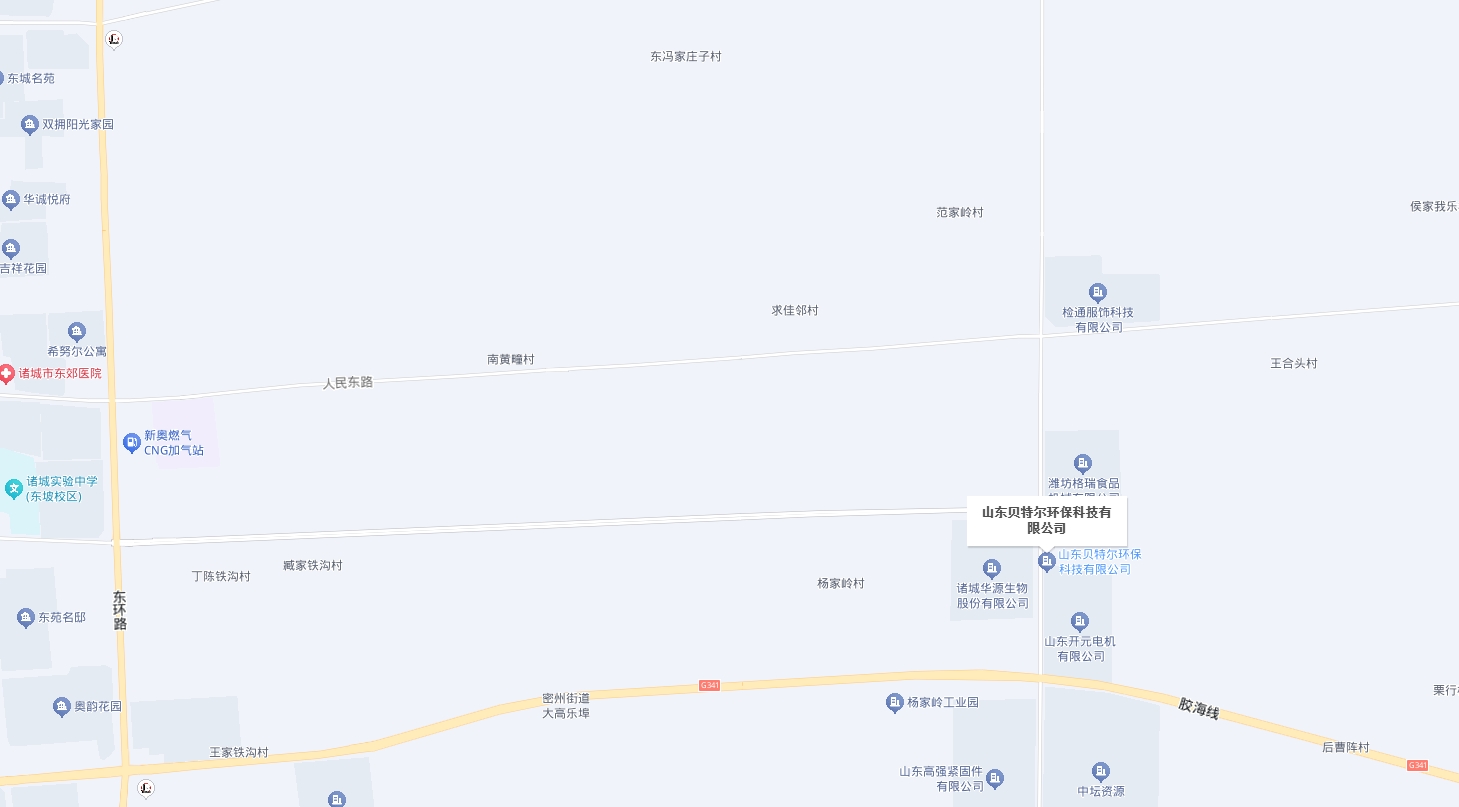Select the 杨家岭工业园 marker
Screen dimensions: 1459x807
coord(894,703)
